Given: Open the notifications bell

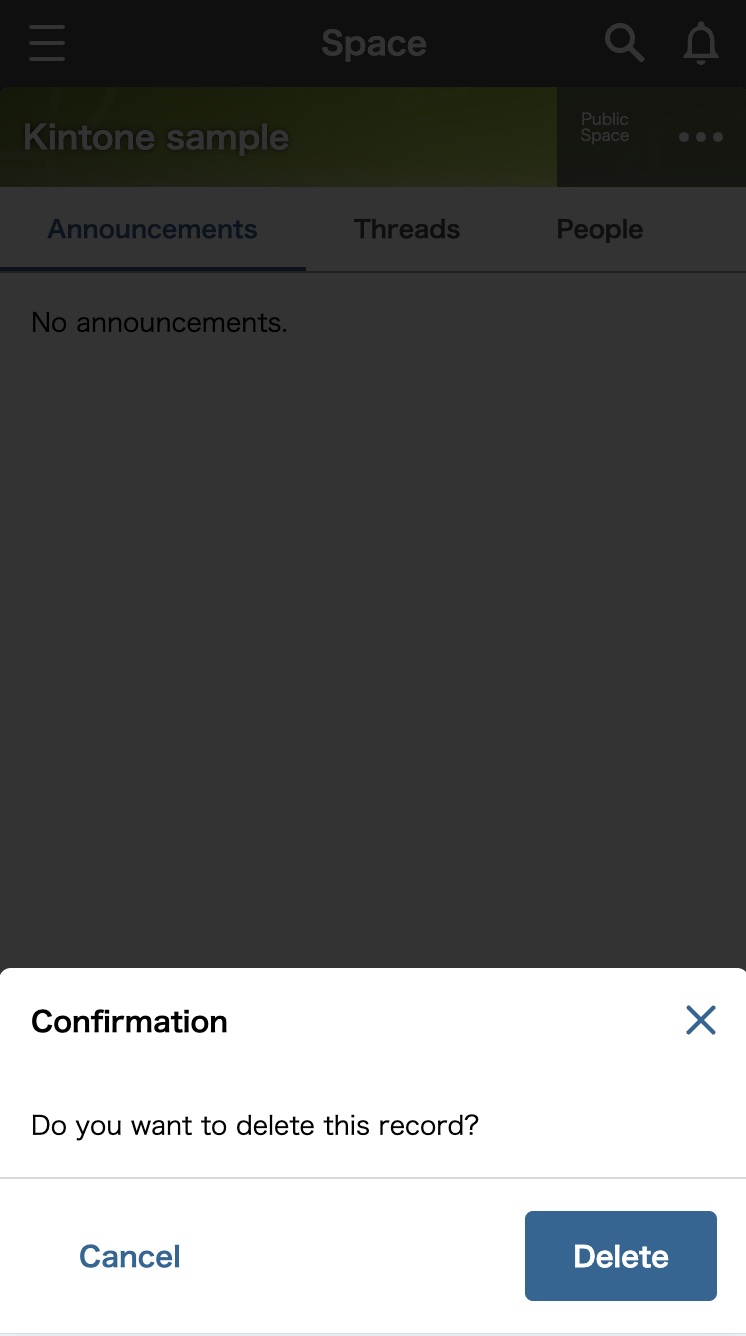Looking at the screenshot, I should (x=701, y=43).
